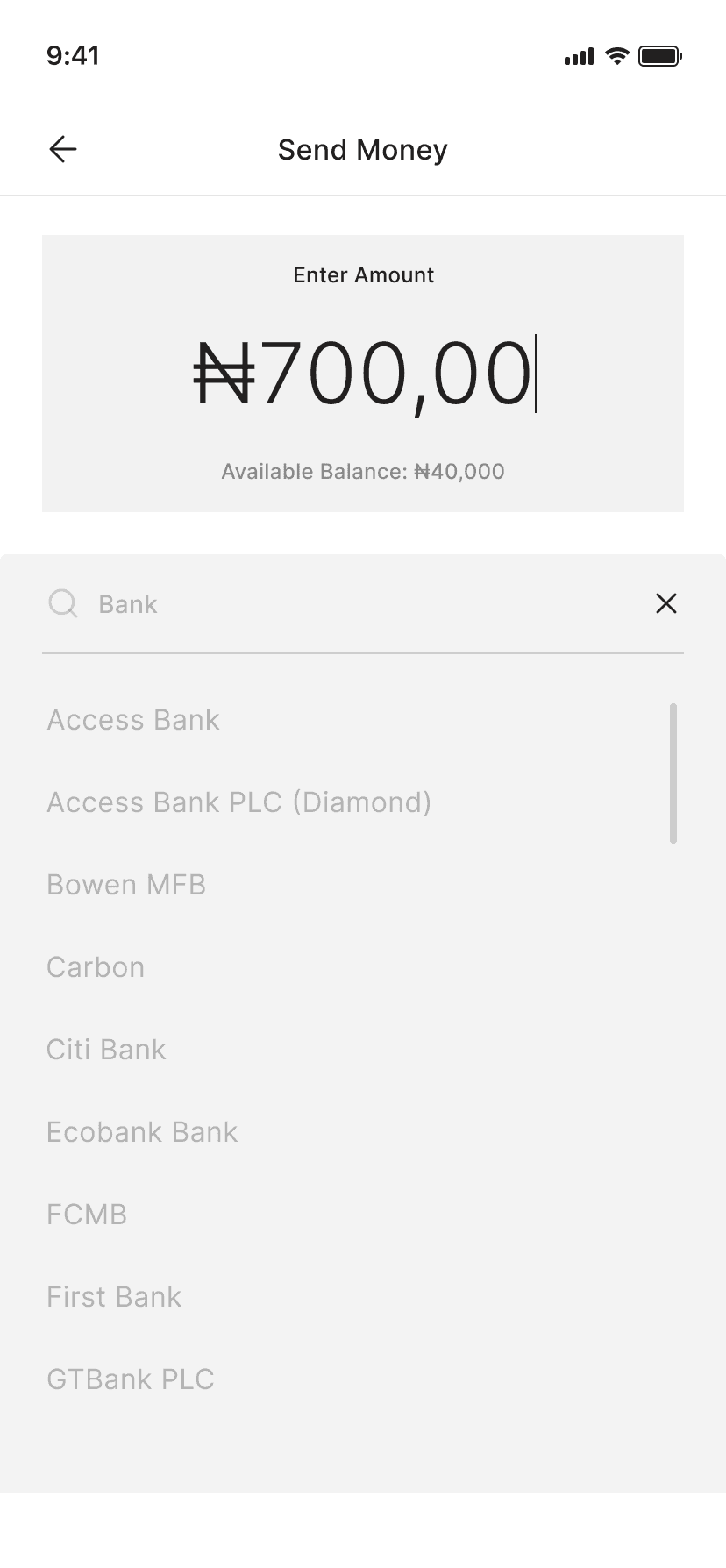Go back from Send Money
Viewport: 726px width, 1568px height.
63,149
